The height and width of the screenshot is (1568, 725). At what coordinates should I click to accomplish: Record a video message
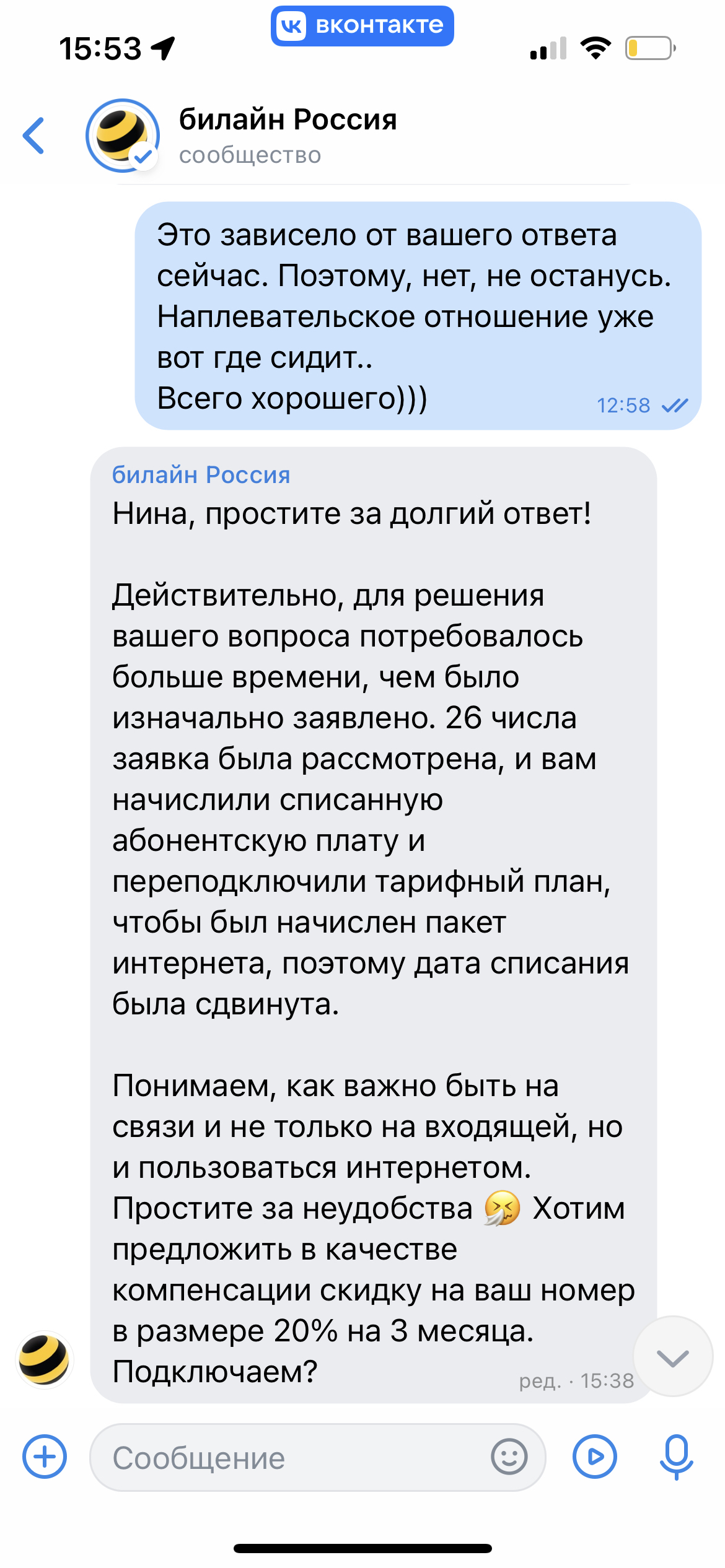pyautogui.click(x=595, y=1457)
